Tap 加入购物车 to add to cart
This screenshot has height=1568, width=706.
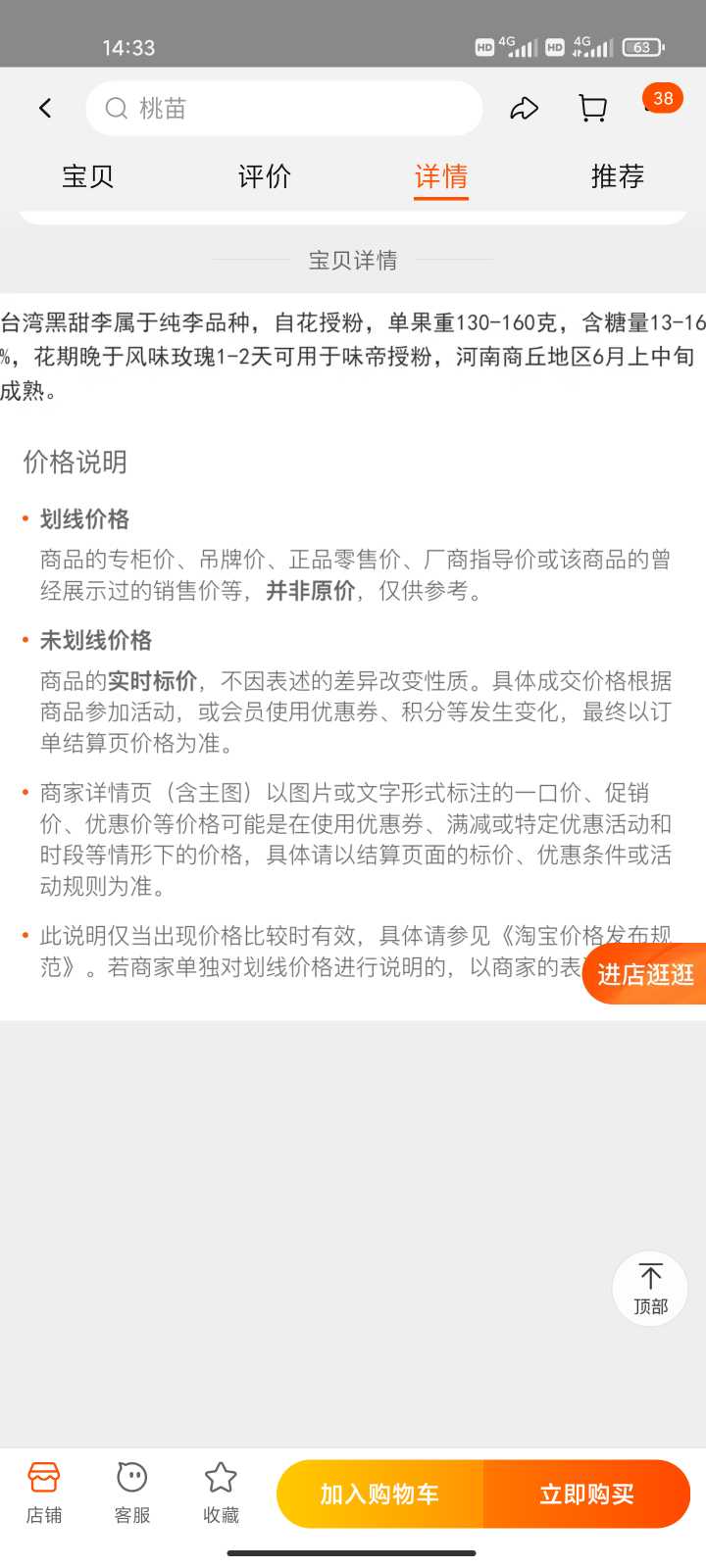380,1494
